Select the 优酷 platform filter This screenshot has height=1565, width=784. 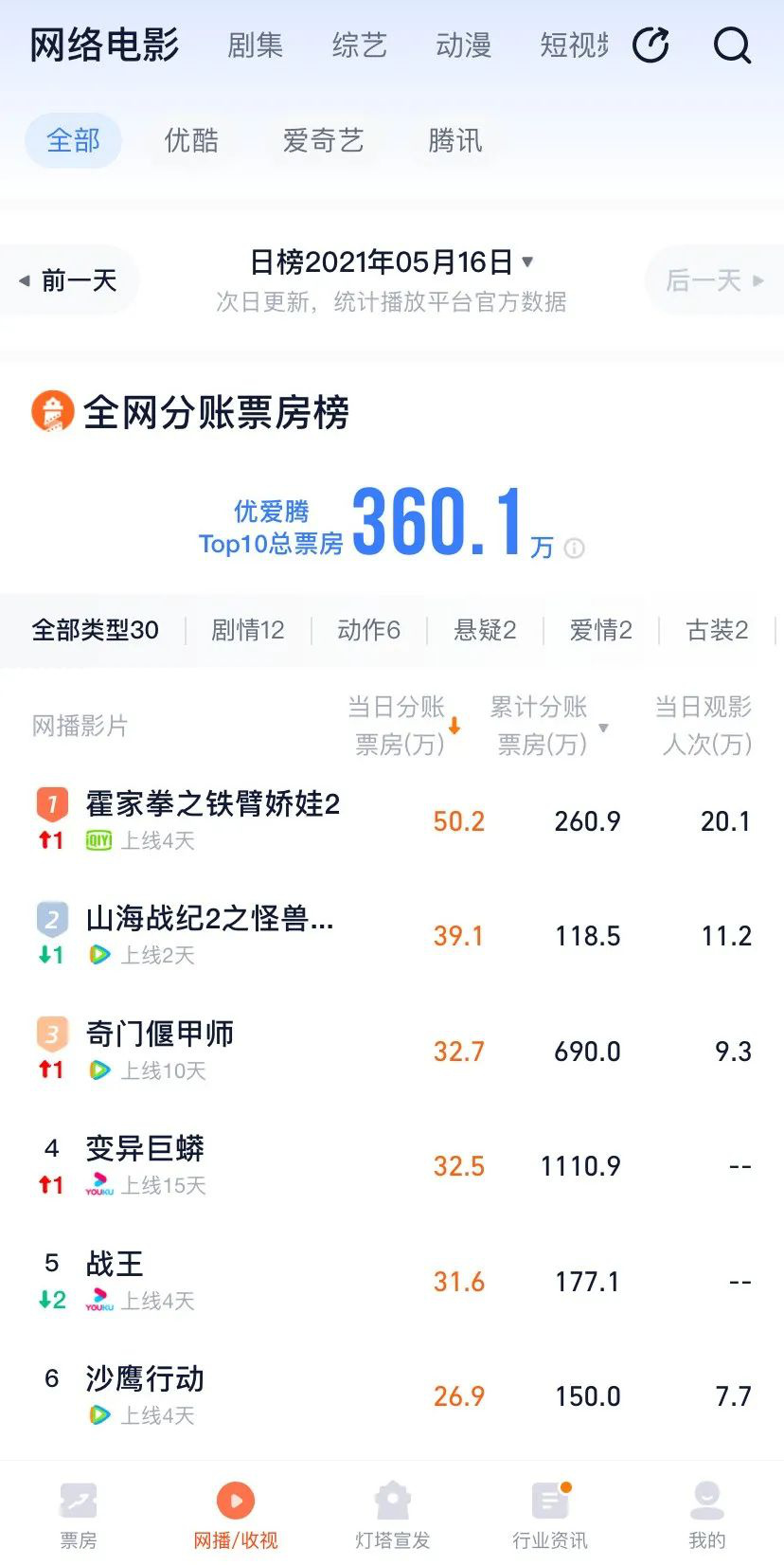point(191,141)
